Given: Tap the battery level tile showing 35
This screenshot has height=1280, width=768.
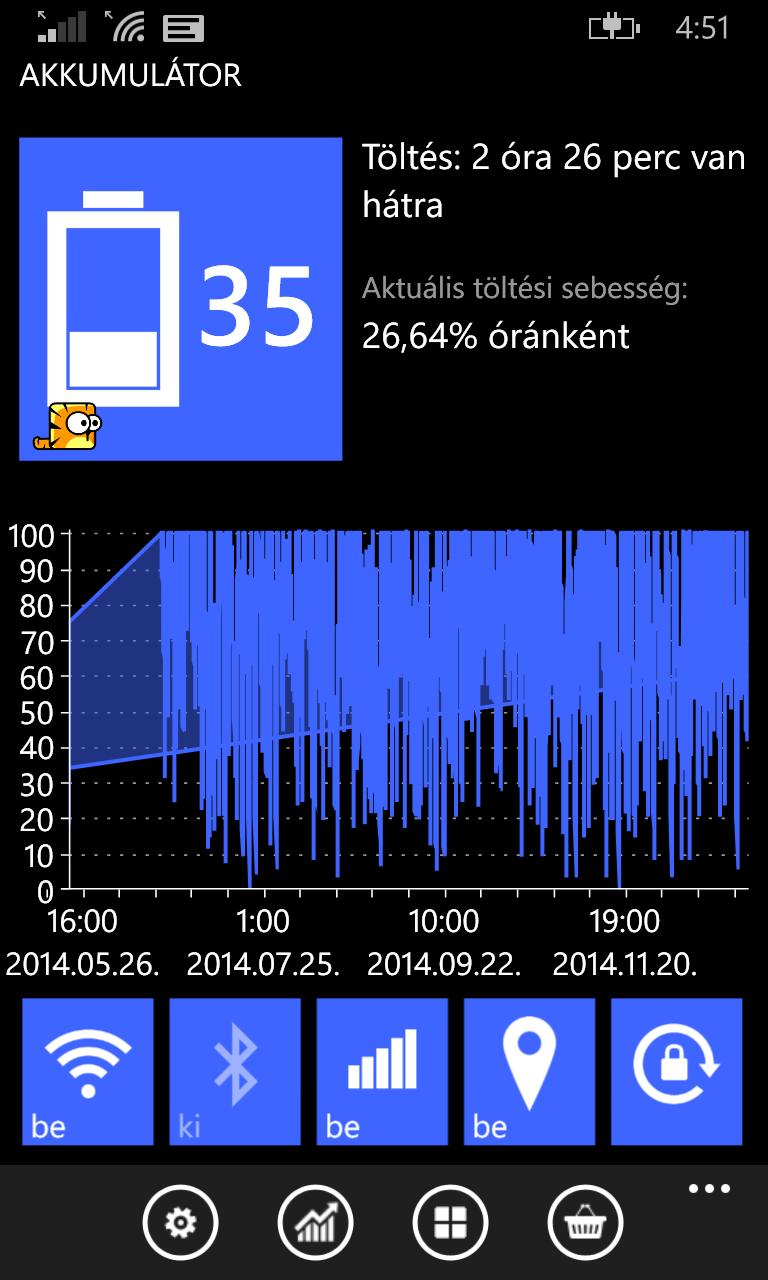Looking at the screenshot, I should pyautogui.click(x=181, y=299).
